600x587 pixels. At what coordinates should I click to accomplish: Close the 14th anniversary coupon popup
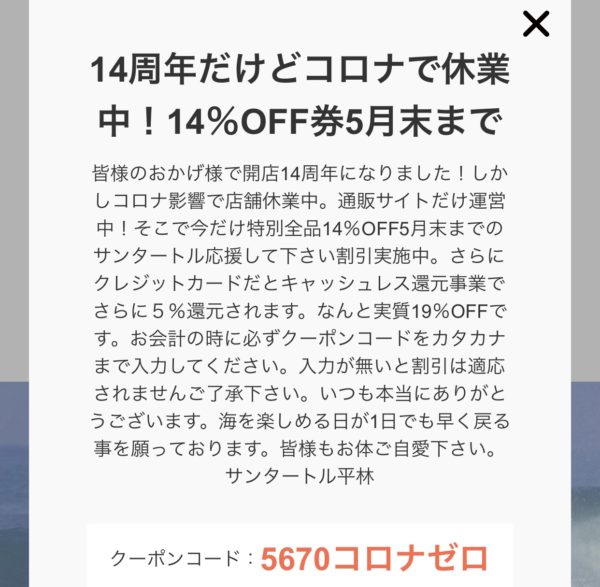pyautogui.click(x=536, y=24)
